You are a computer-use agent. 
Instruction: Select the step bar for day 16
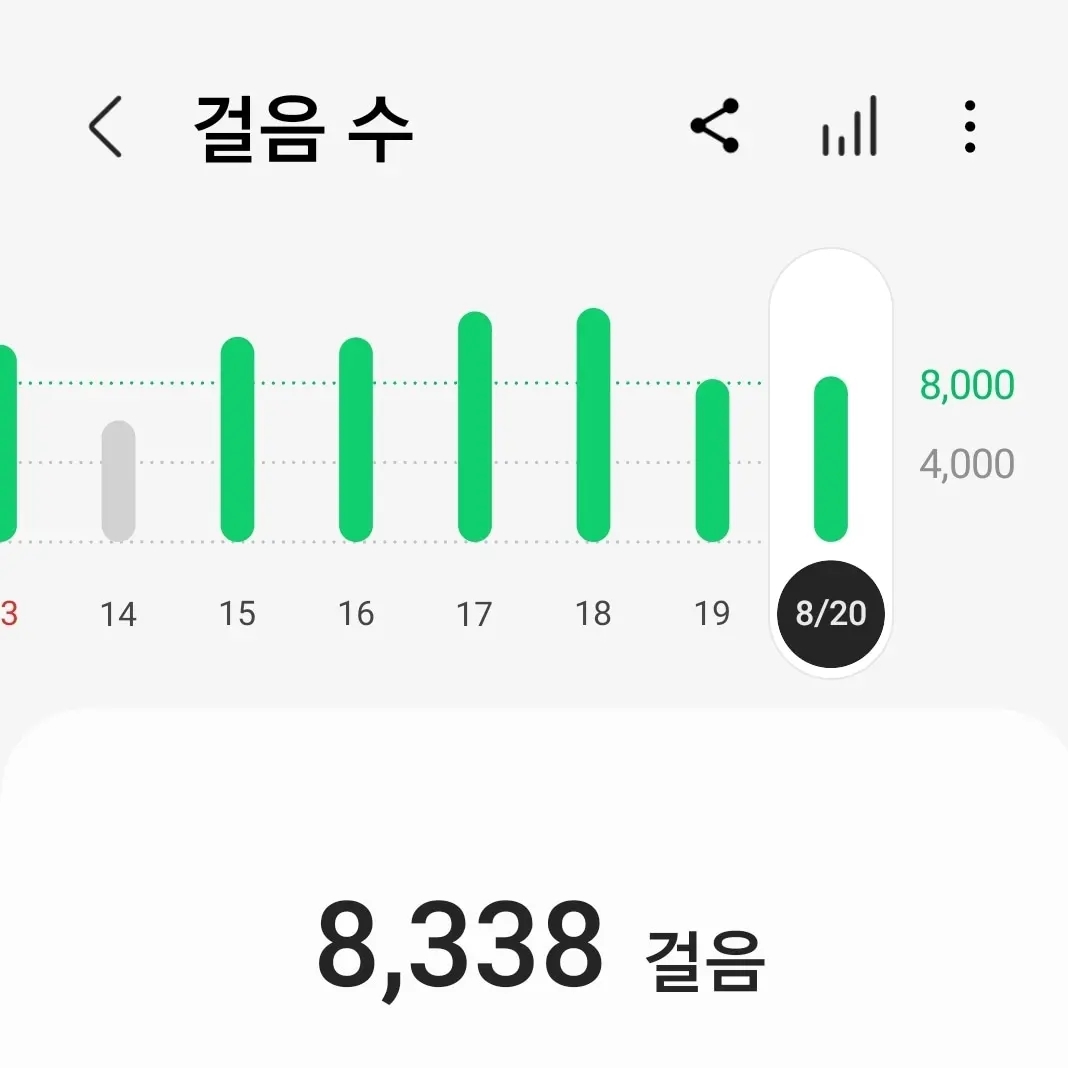pyautogui.click(x=356, y=440)
